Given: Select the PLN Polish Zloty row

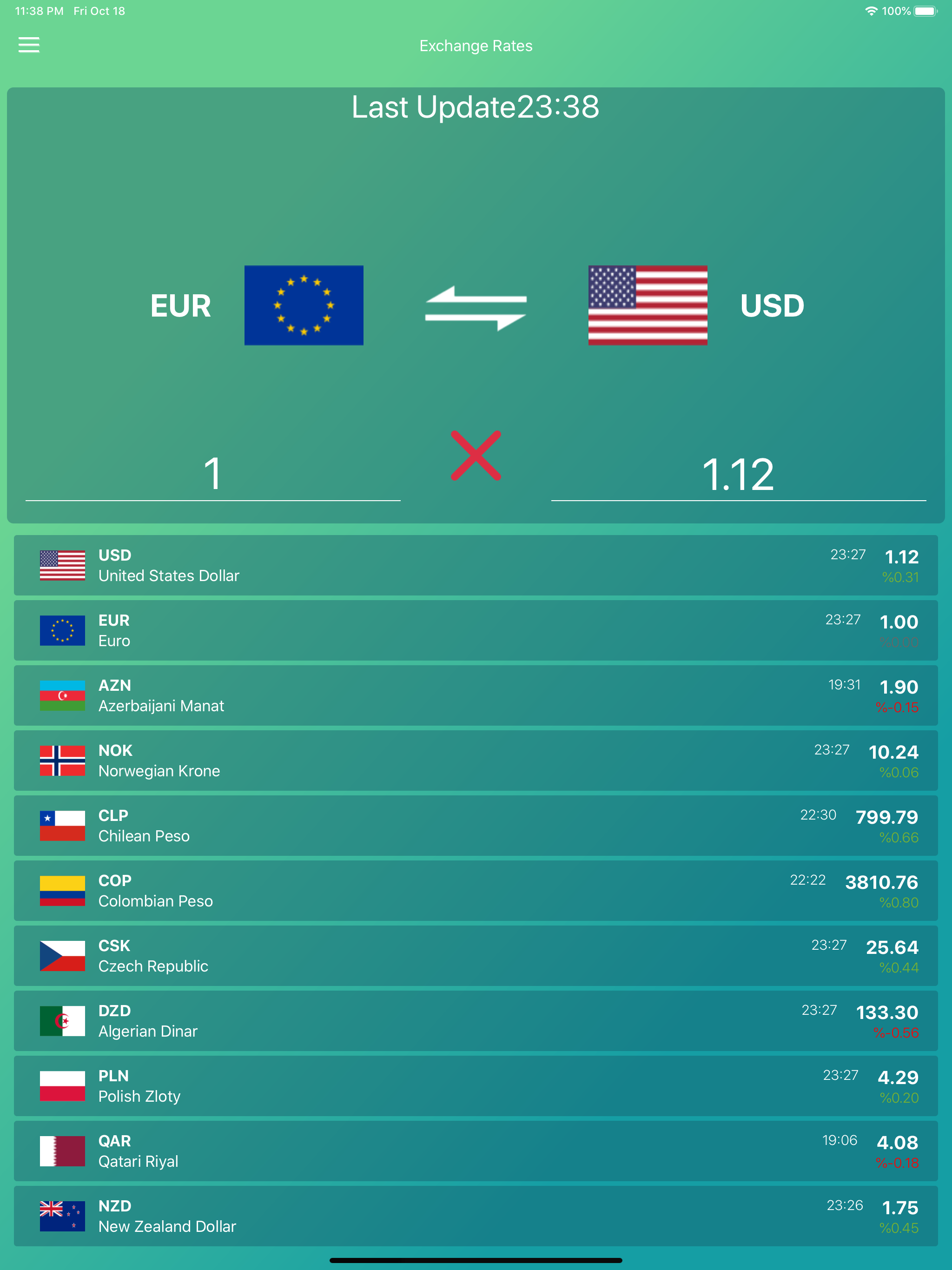Looking at the screenshot, I should pos(476,1086).
